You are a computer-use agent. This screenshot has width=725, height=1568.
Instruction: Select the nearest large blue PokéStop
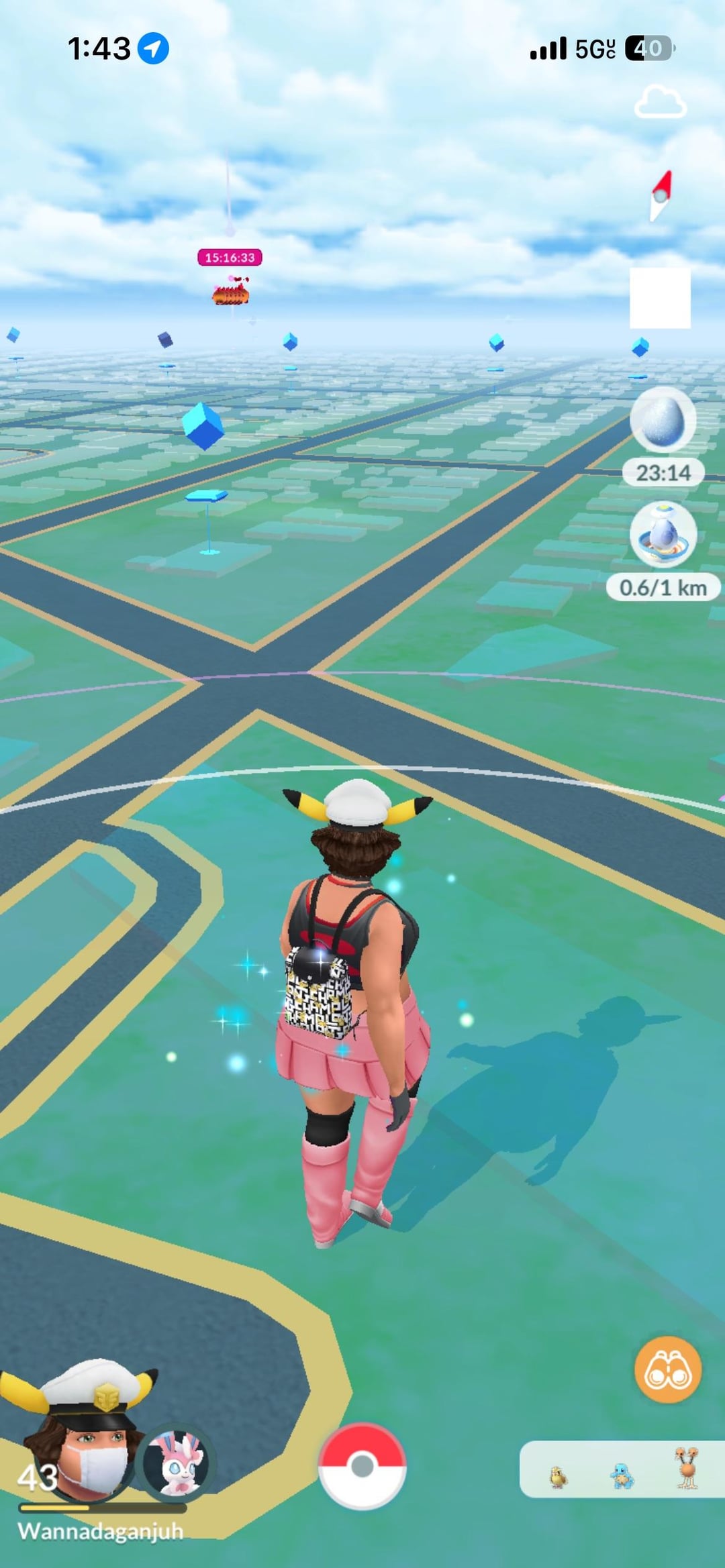203,426
